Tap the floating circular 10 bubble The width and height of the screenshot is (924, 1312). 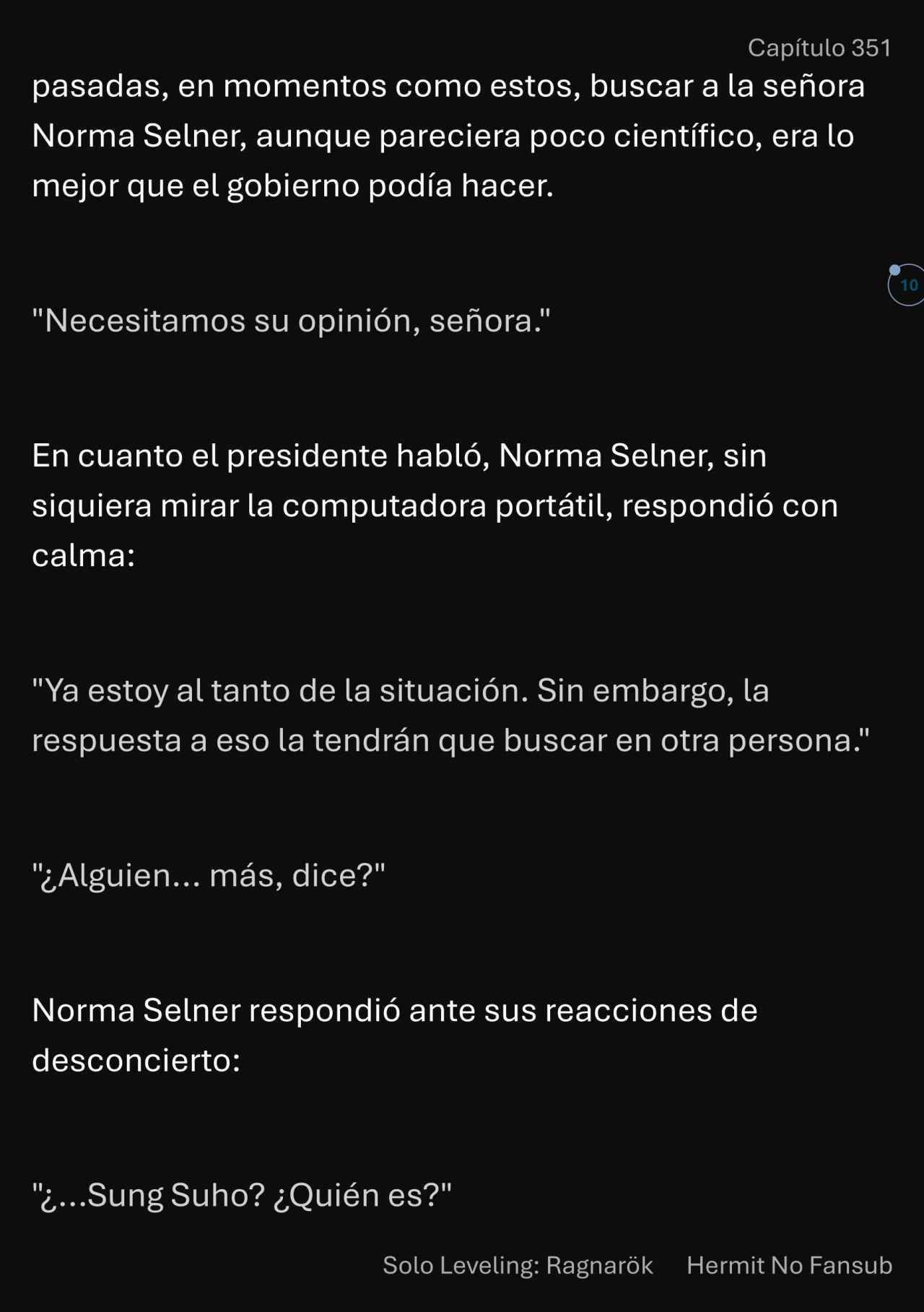[907, 285]
